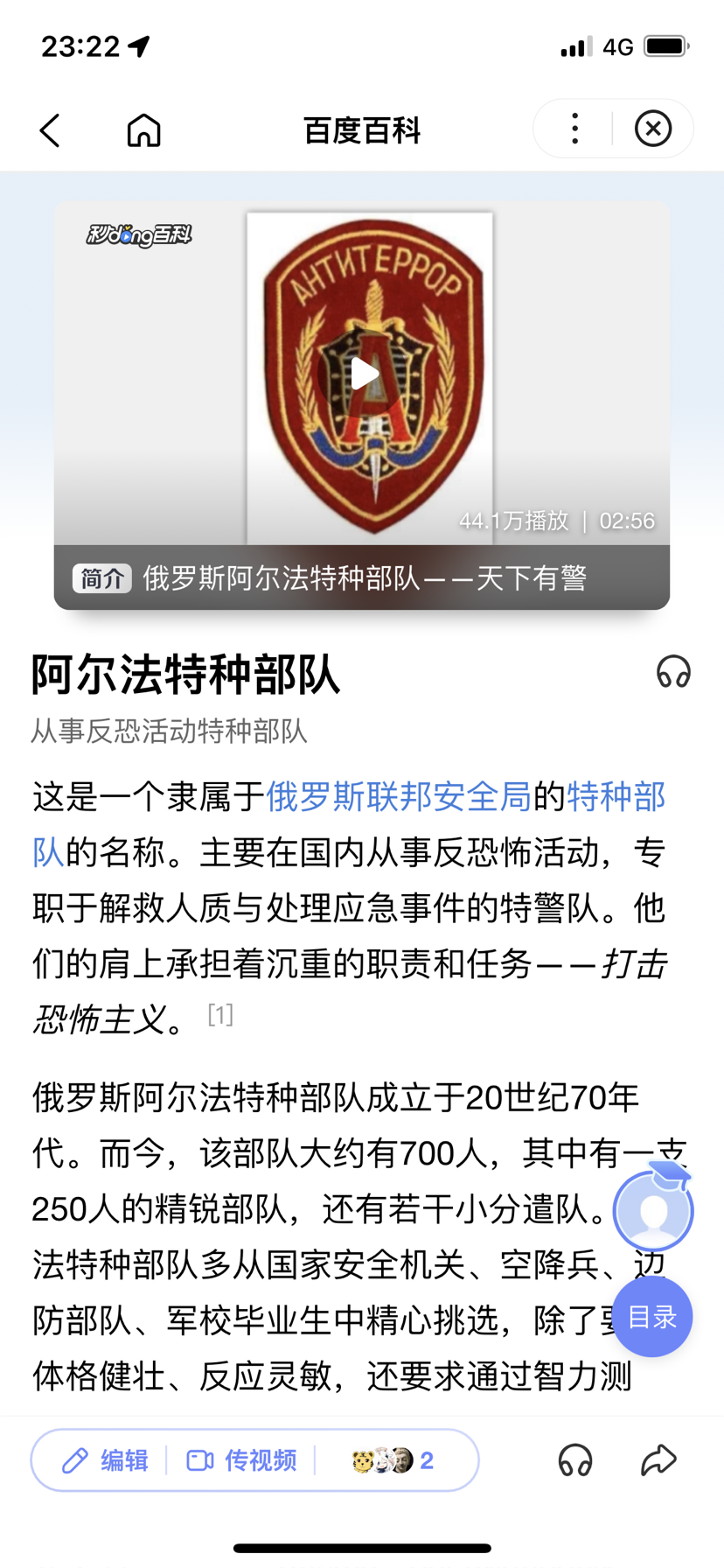
Task: View the 2 contributors avatars
Action: [393, 1460]
